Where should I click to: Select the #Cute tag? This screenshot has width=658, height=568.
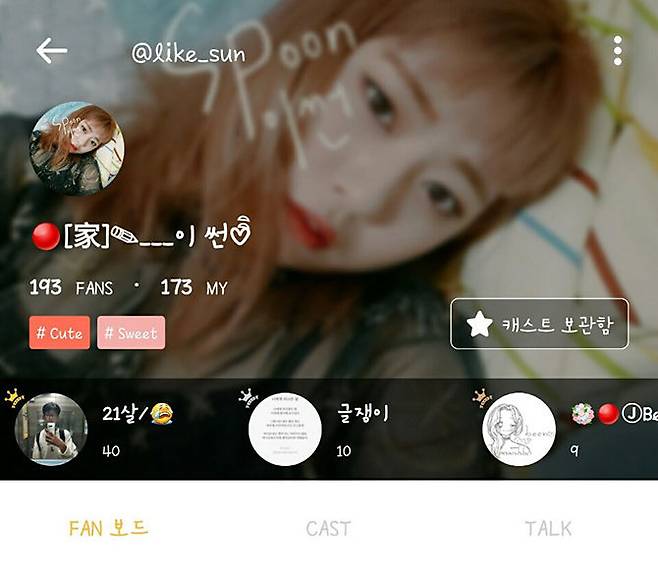click(59, 333)
